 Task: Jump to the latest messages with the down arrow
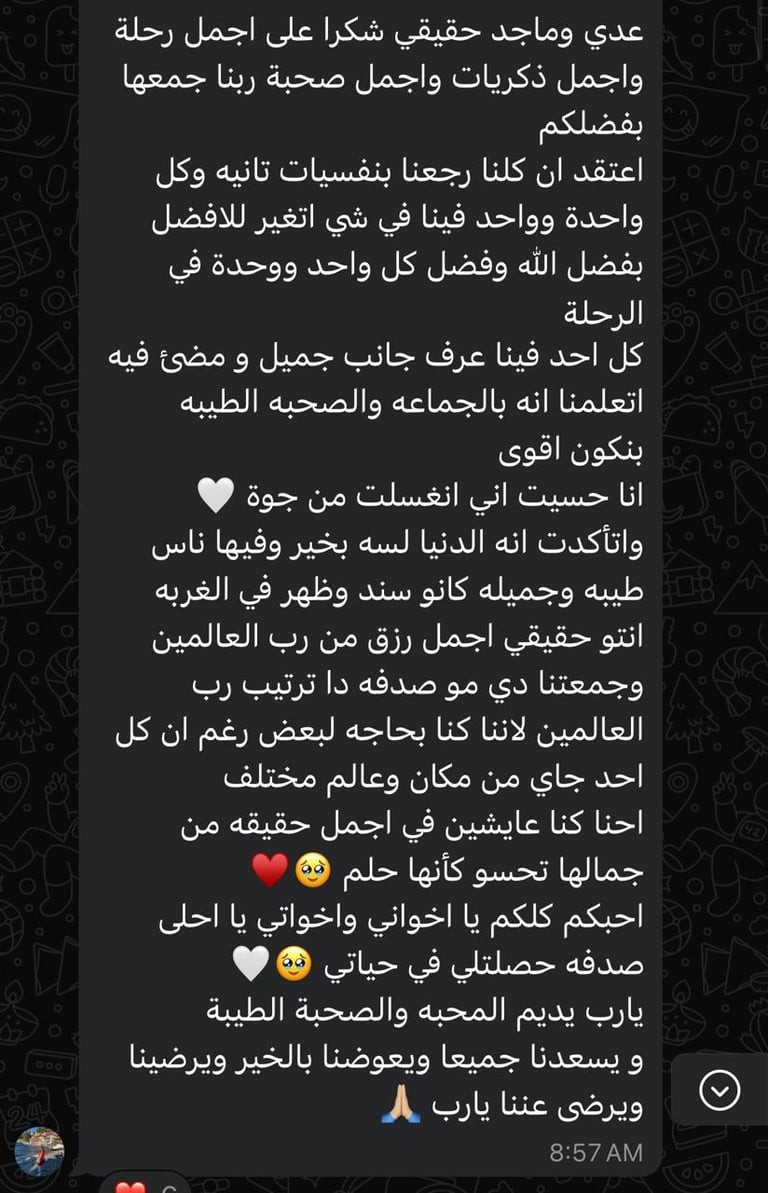coord(720,1089)
